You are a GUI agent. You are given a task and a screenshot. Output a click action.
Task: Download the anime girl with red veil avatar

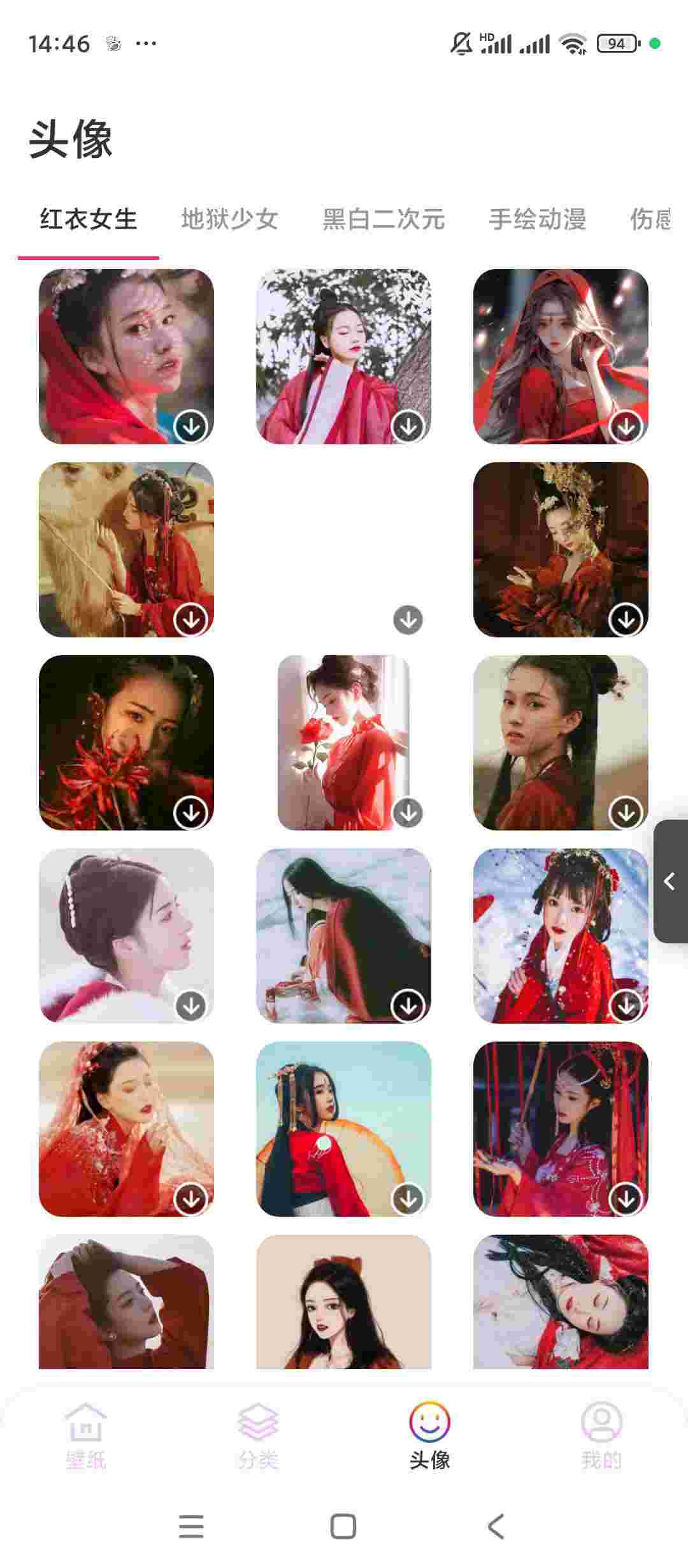[626, 426]
